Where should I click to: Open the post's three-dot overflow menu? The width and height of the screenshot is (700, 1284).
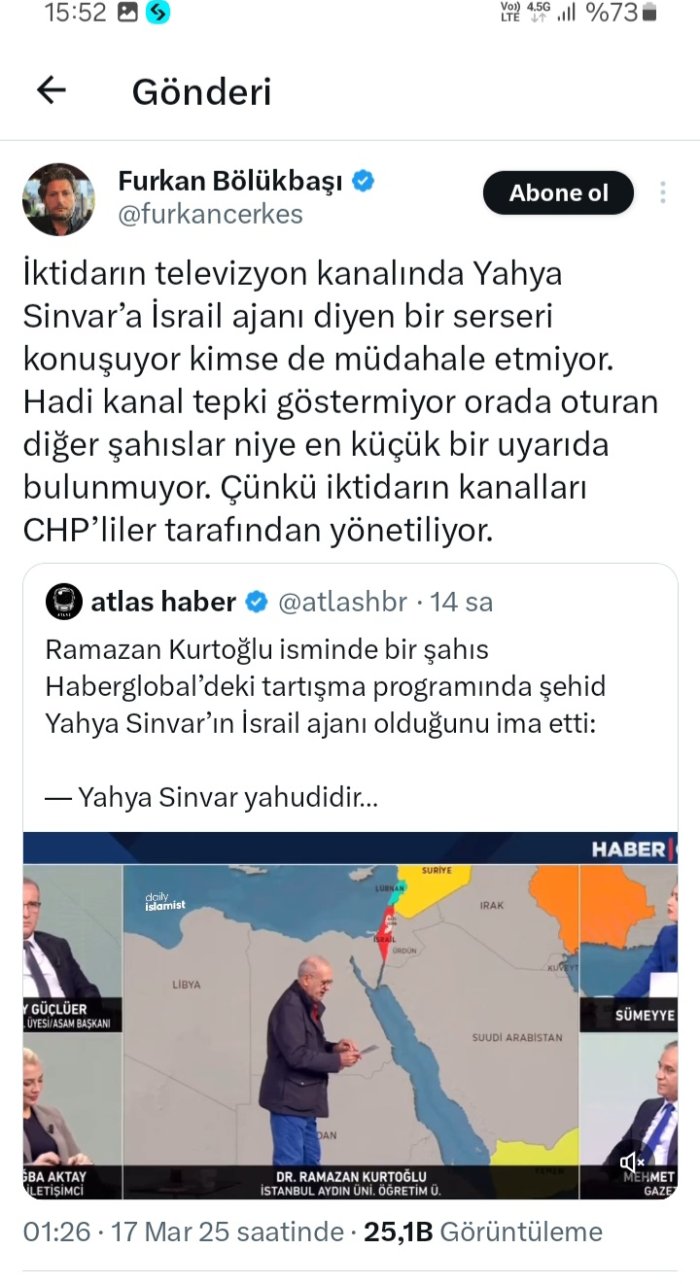(x=663, y=193)
